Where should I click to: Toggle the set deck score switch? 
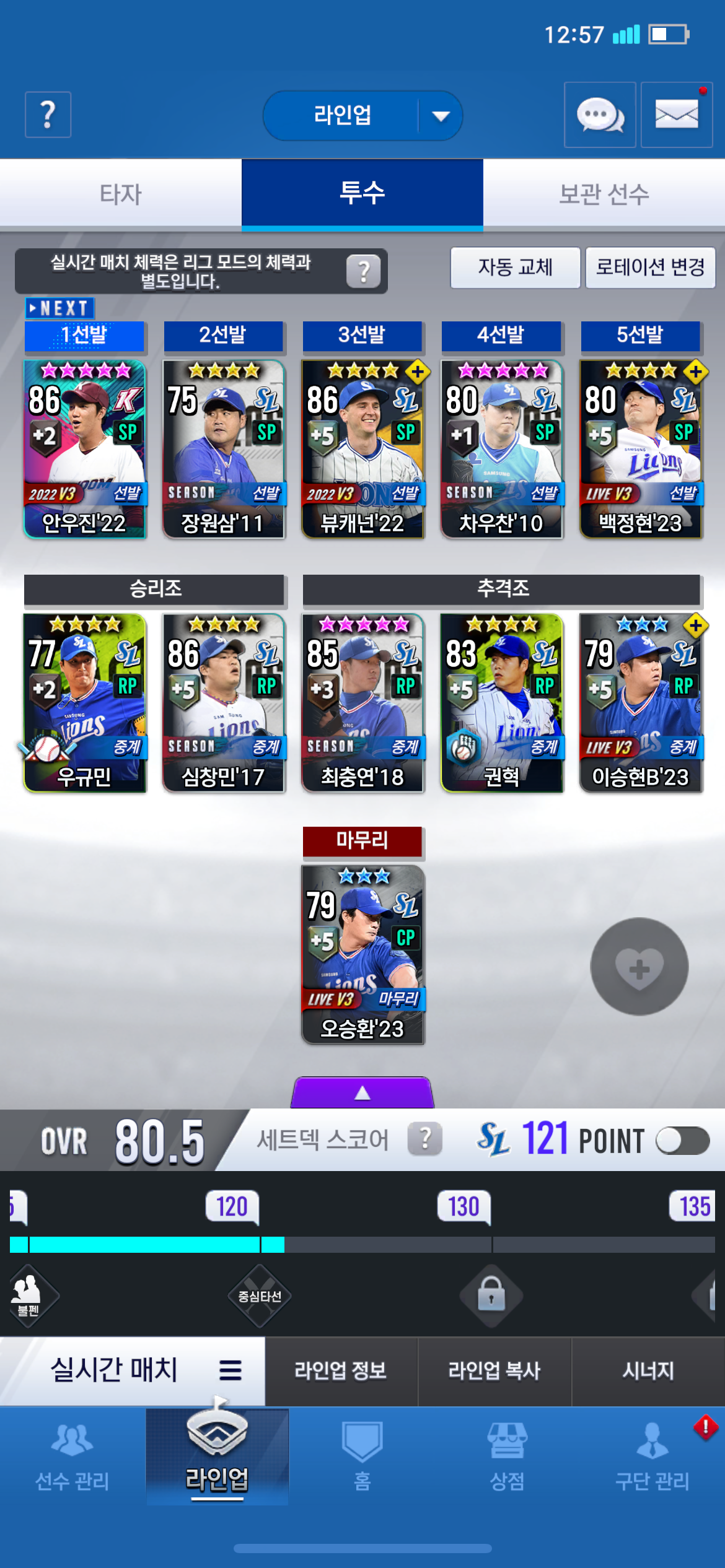682,1140
